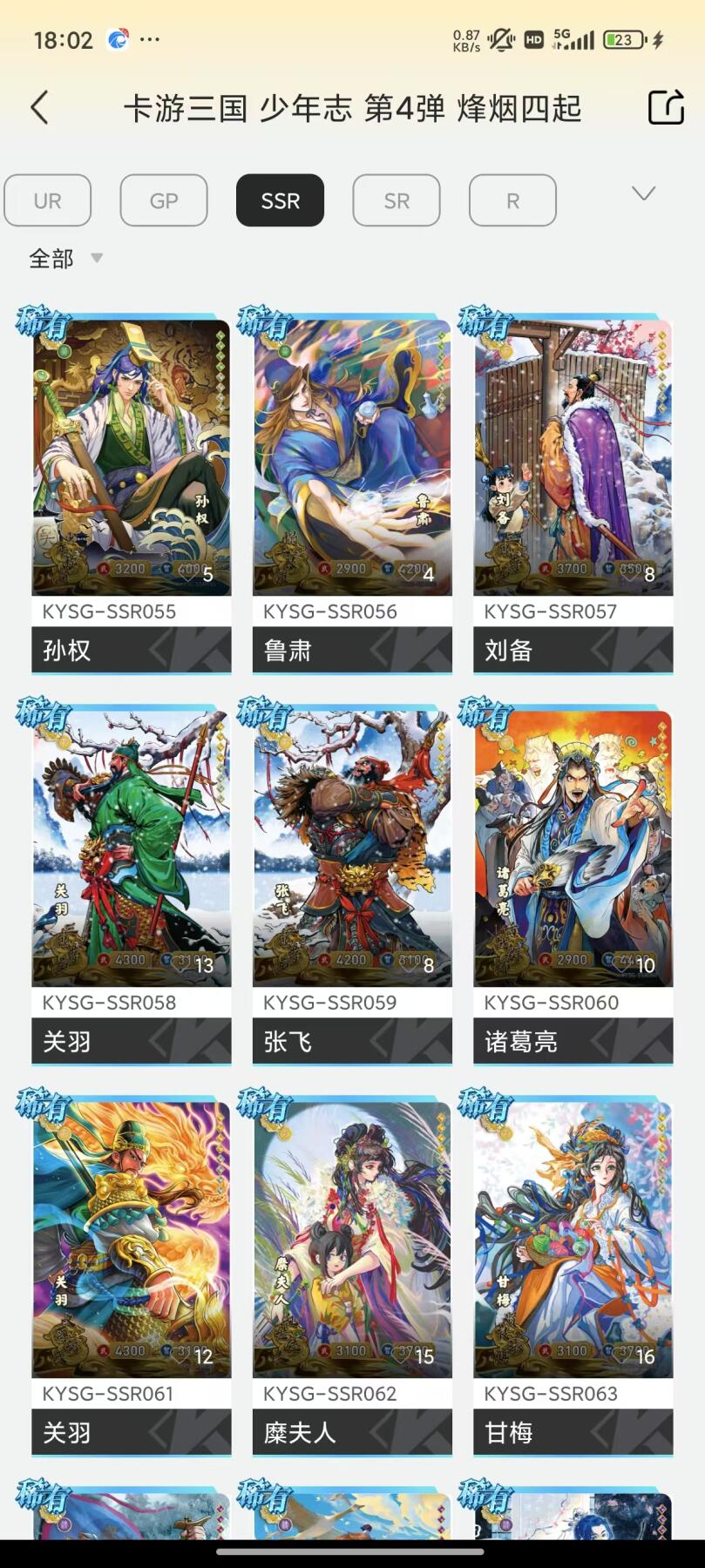Go back to the previous page

click(x=40, y=108)
